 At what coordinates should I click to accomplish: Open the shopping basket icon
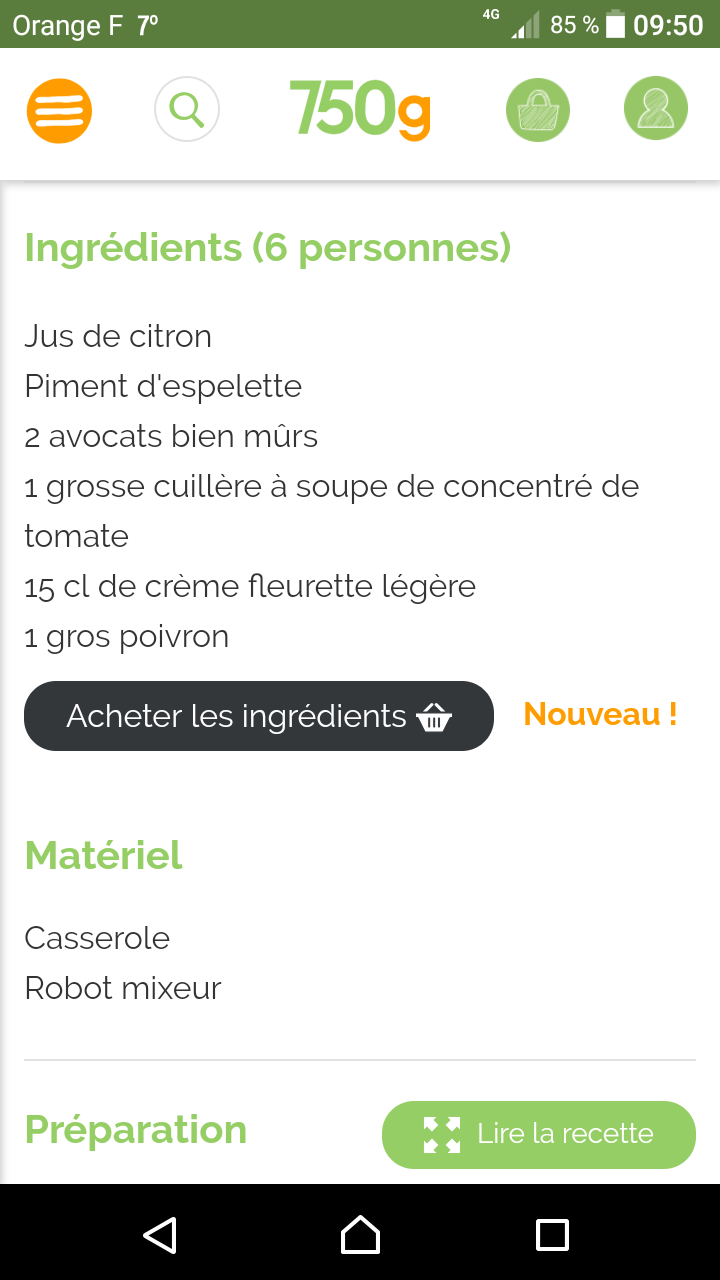pyautogui.click(x=538, y=109)
